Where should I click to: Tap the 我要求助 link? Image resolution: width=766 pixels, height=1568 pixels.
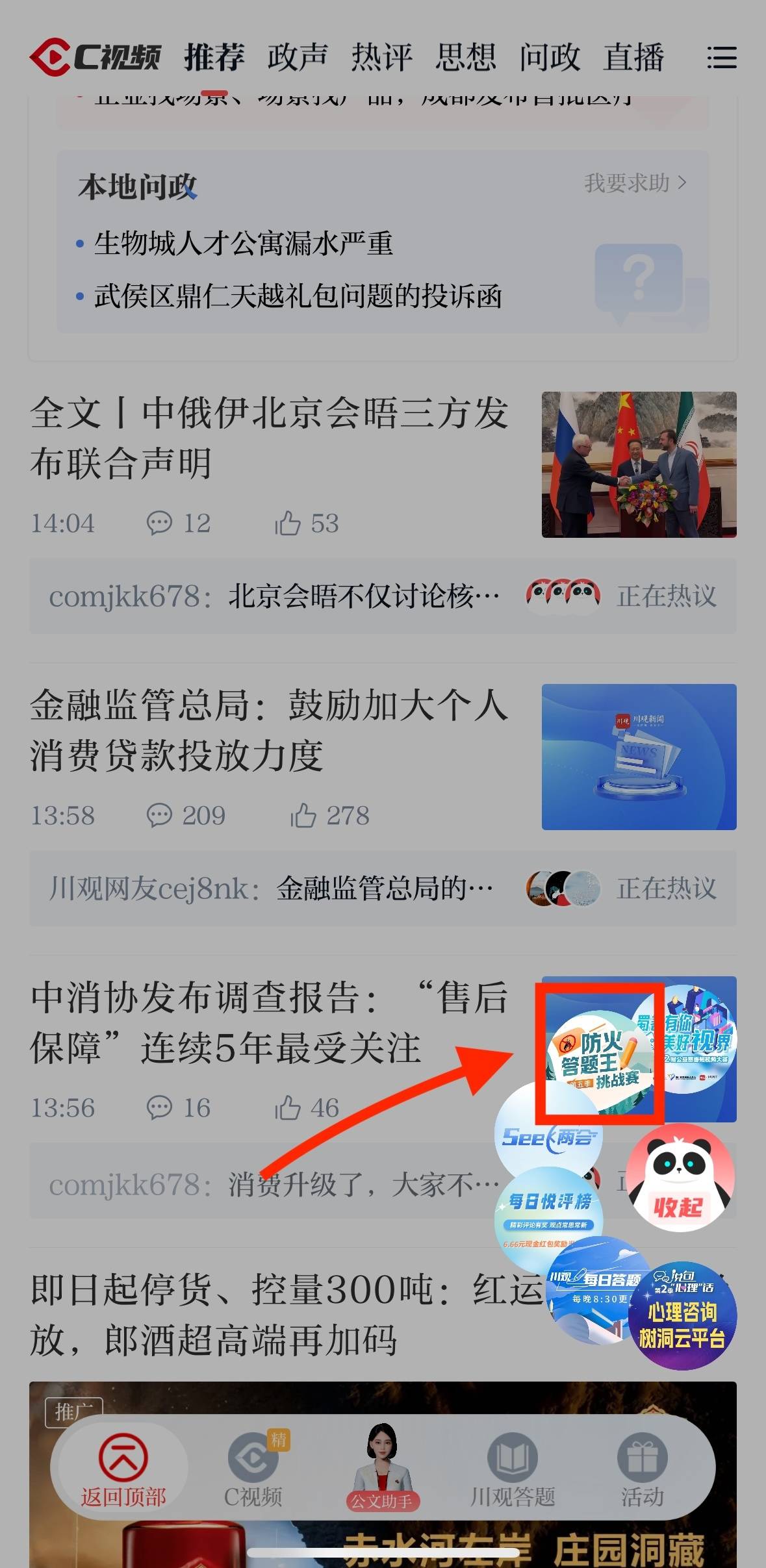coord(635,183)
